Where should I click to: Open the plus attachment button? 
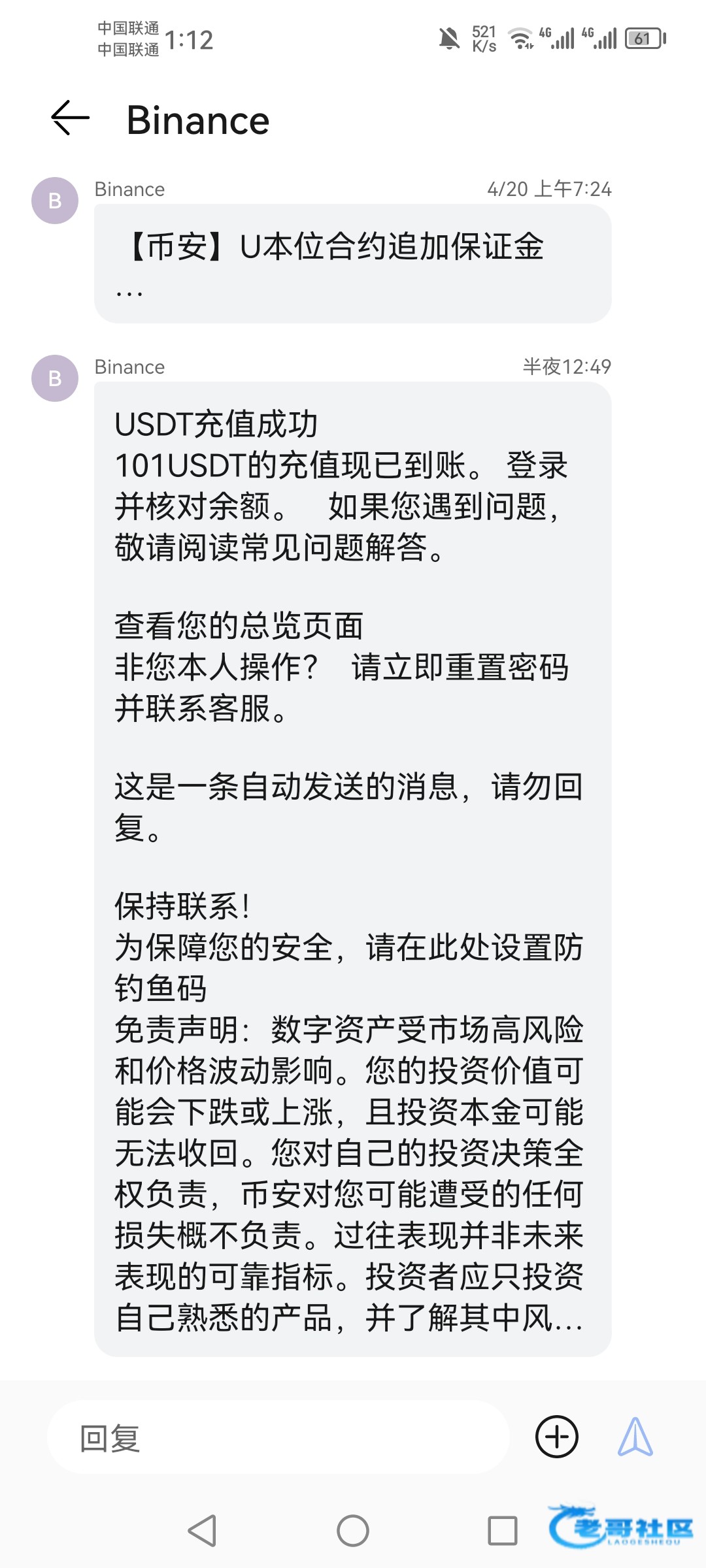point(557,1437)
